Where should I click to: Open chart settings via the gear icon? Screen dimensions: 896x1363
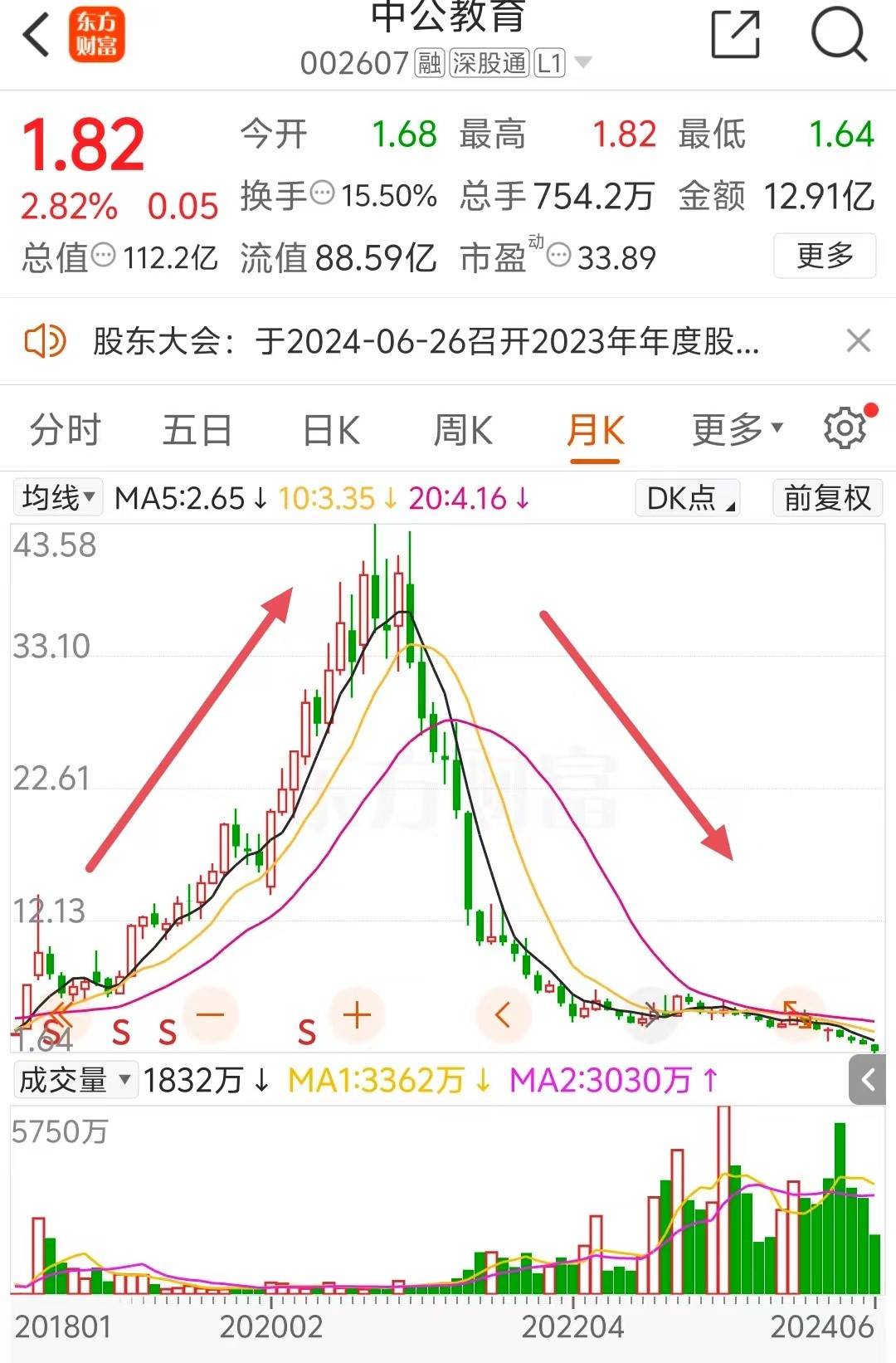click(844, 428)
